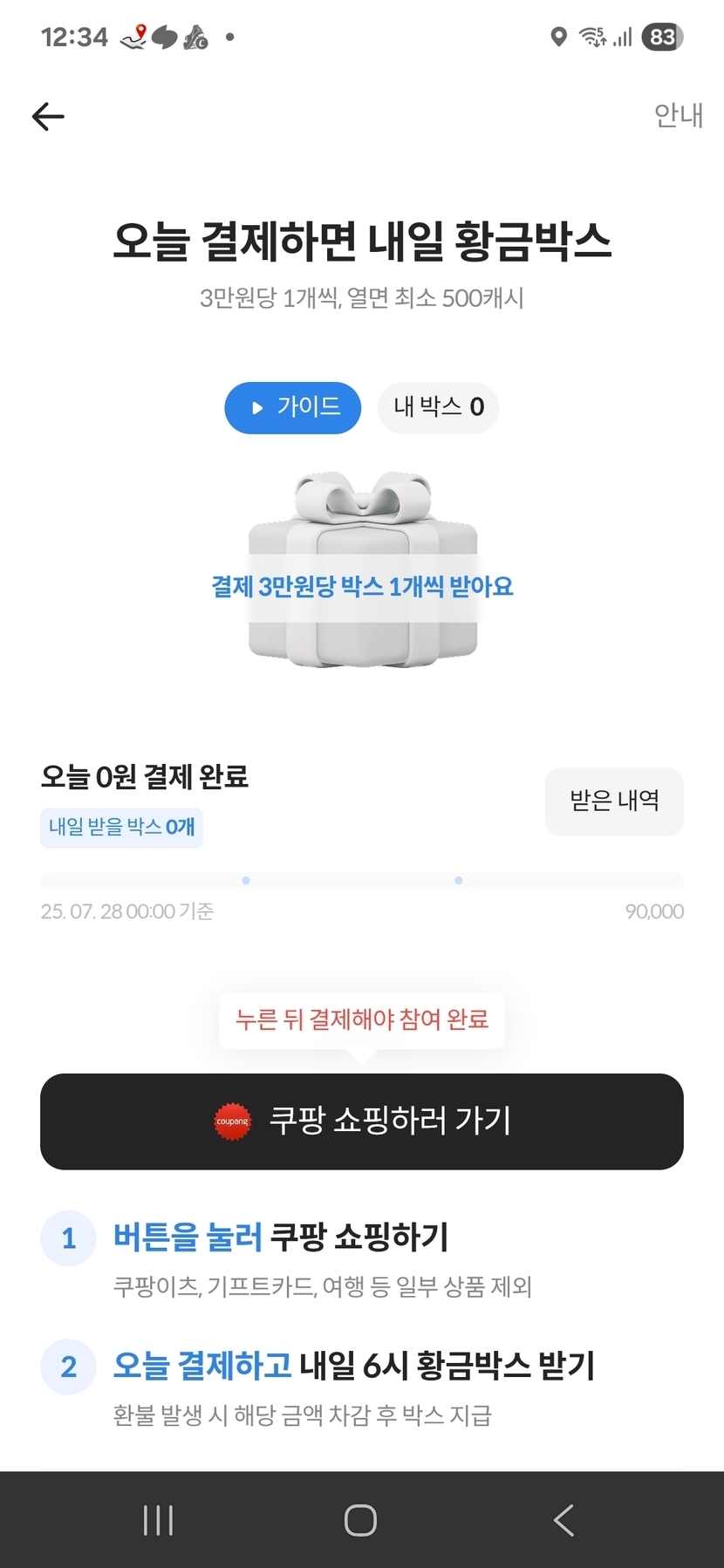Screen dimensions: 724x1568
Task: Open the 내 박스 chip
Action: pyautogui.click(x=438, y=407)
